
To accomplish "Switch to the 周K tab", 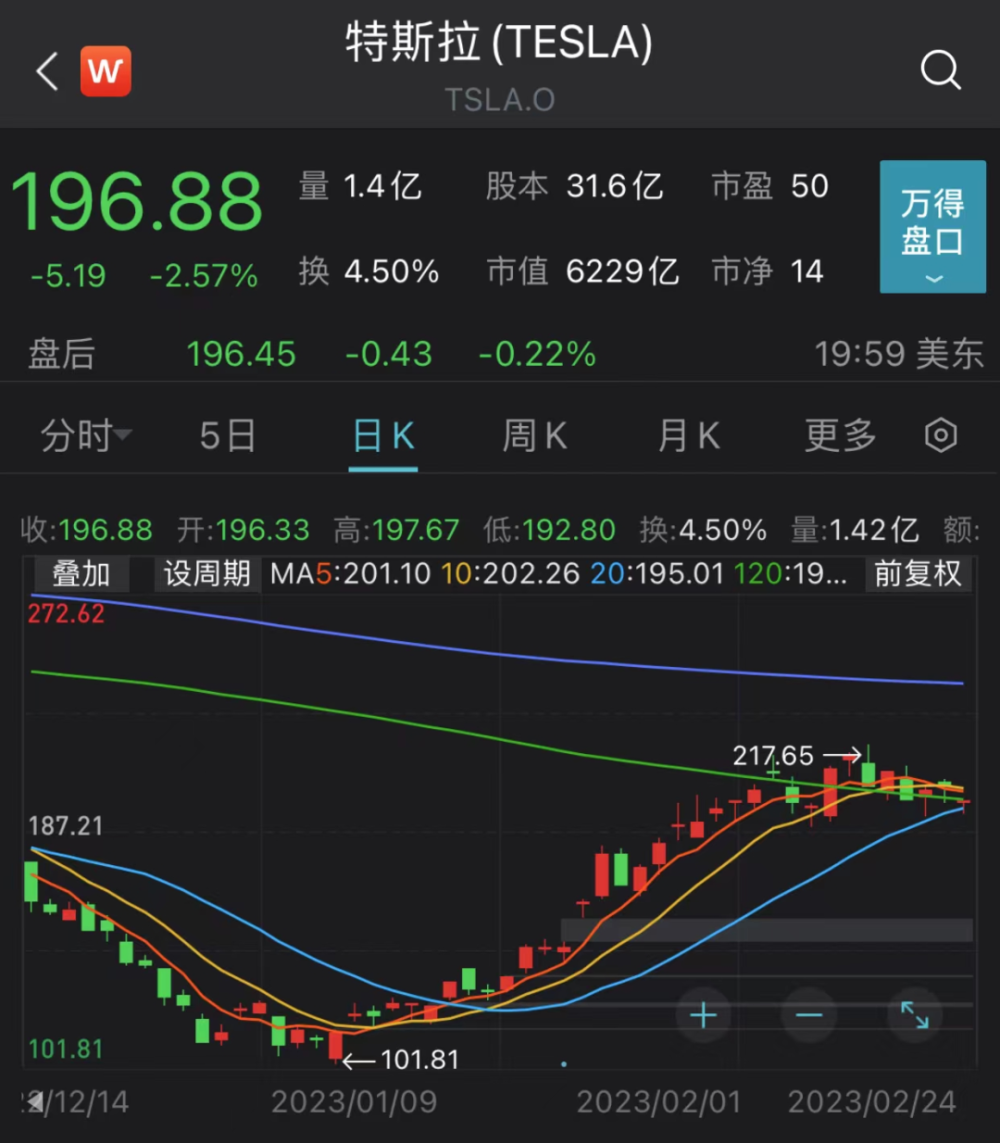I will [535, 436].
